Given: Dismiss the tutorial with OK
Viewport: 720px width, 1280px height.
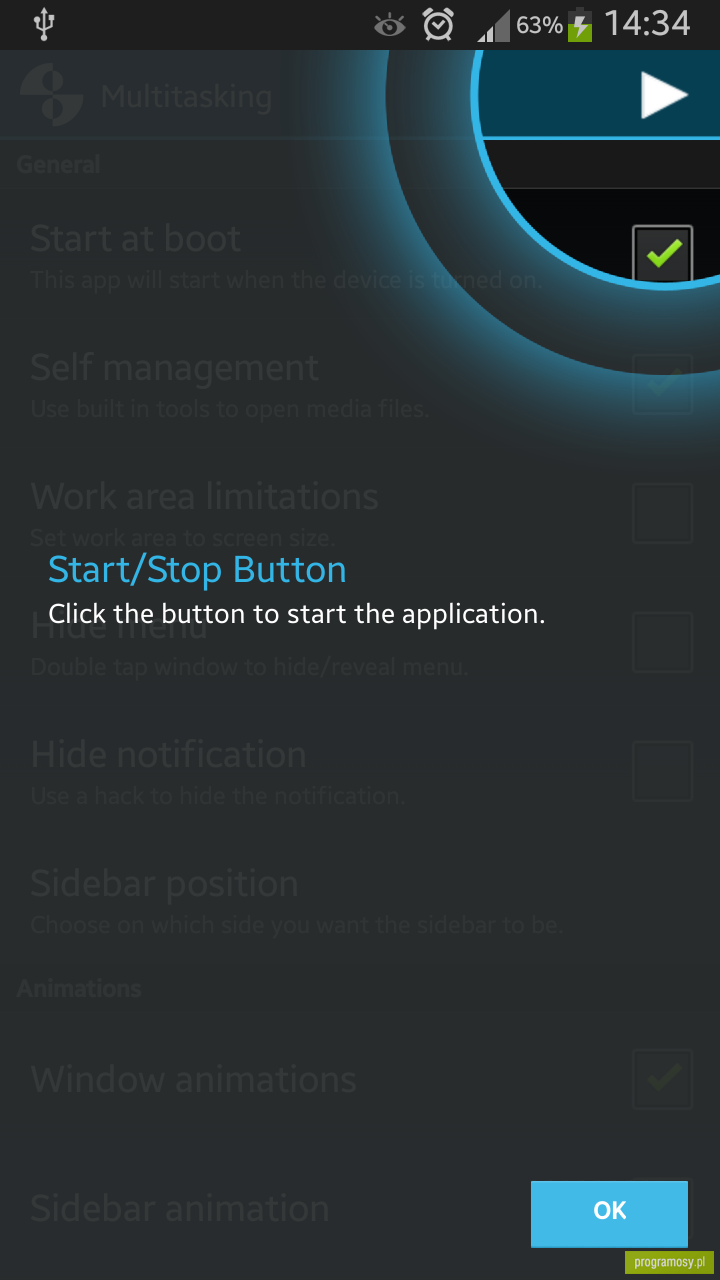Looking at the screenshot, I should [x=609, y=1213].
